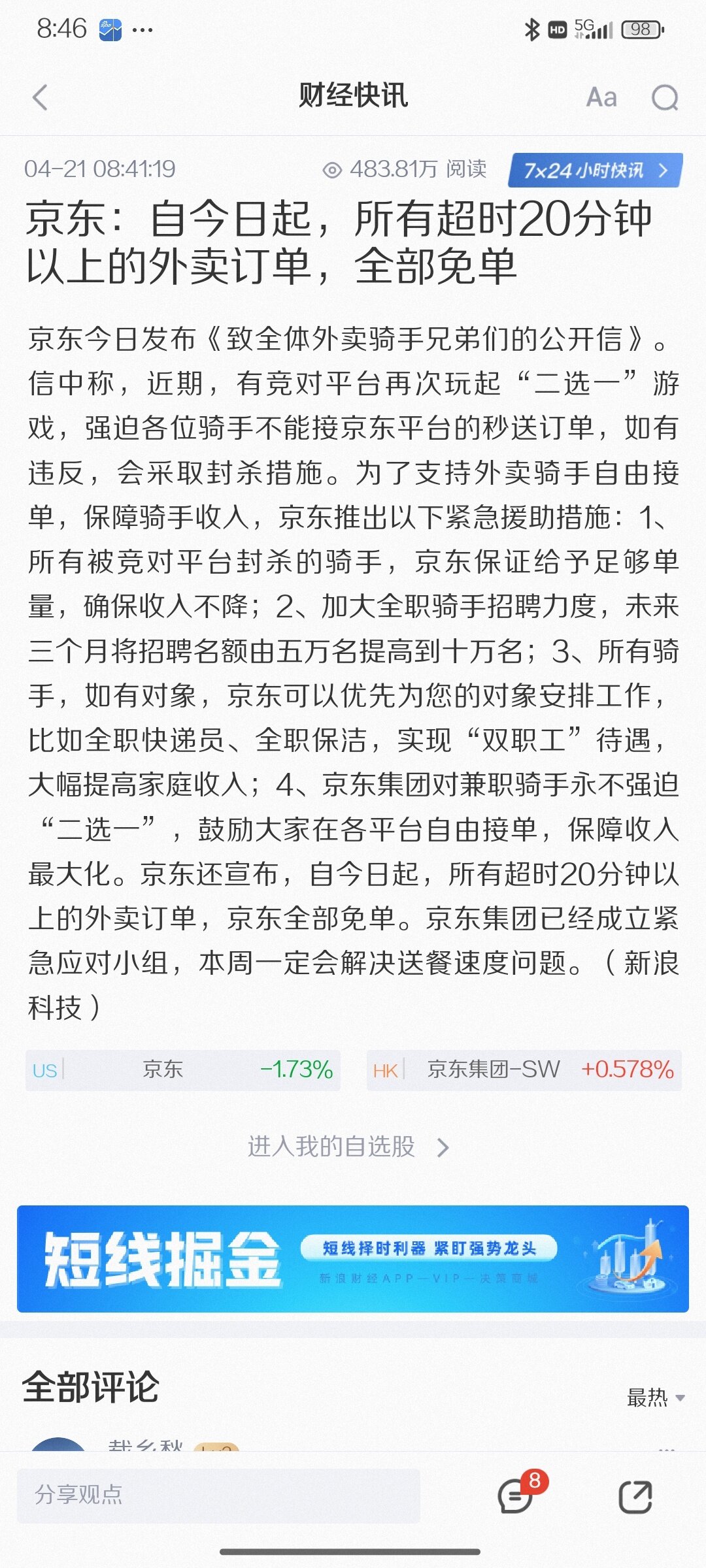706x1568 pixels.
Task: Open the US 京东 stock quote
Action: 183,1070
